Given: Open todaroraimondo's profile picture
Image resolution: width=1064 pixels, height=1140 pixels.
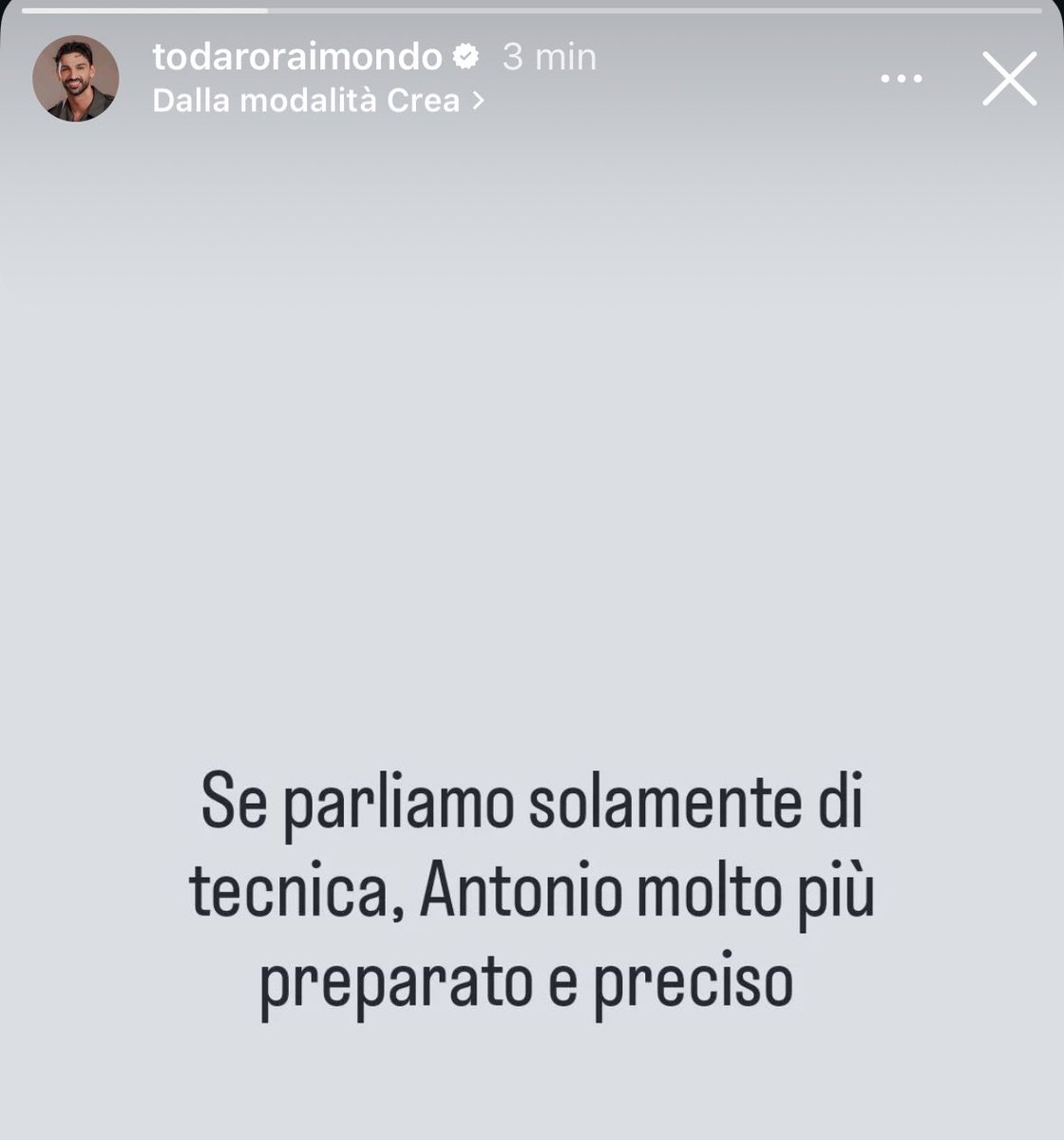Looking at the screenshot, I should 76,79.
